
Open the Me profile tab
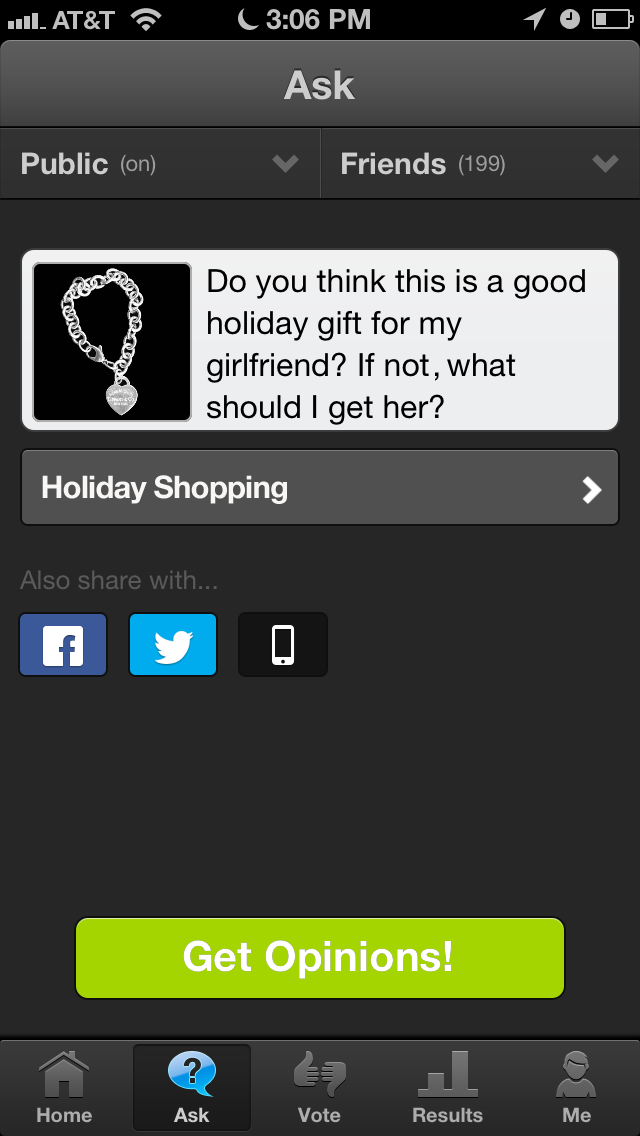click(576, 1088)
